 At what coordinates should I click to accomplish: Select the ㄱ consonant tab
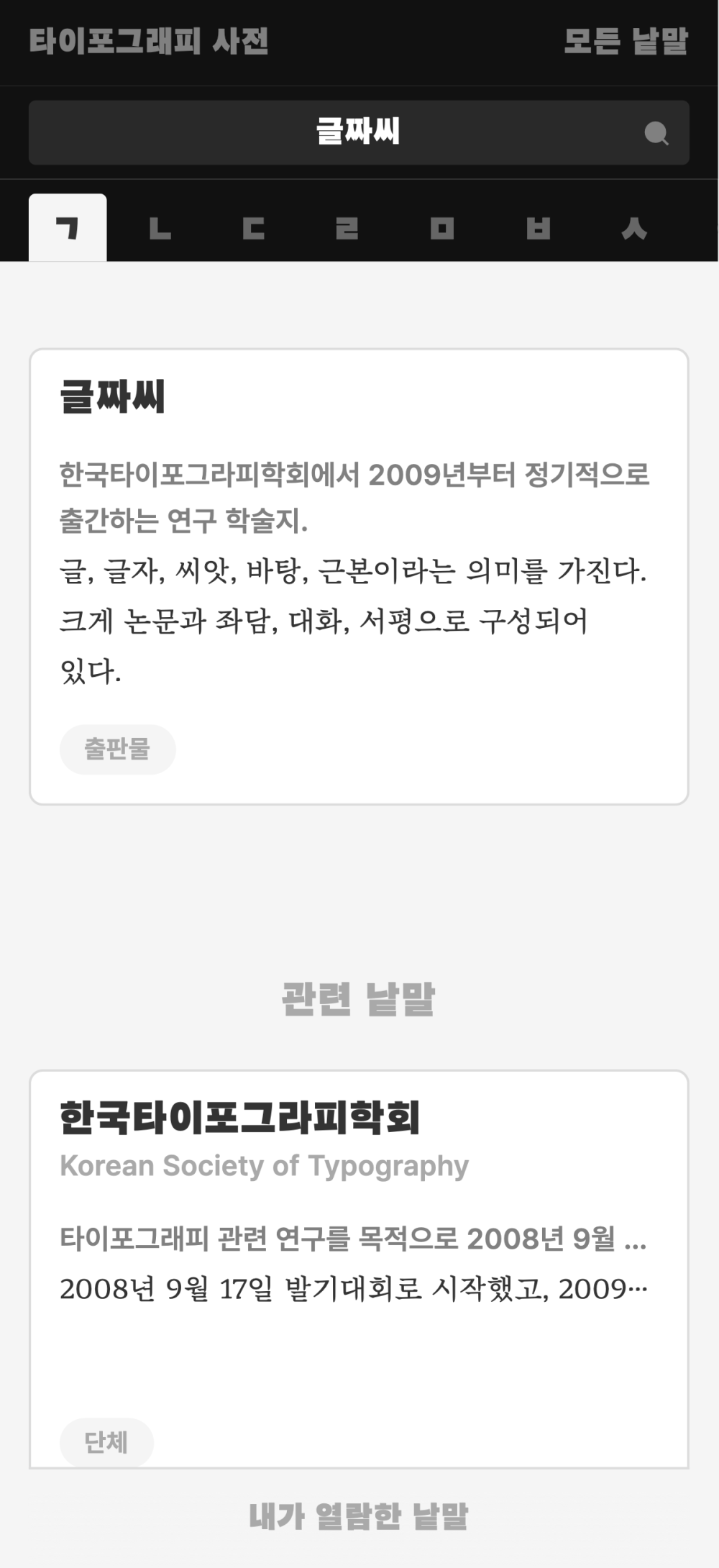(x=68, y=228)
